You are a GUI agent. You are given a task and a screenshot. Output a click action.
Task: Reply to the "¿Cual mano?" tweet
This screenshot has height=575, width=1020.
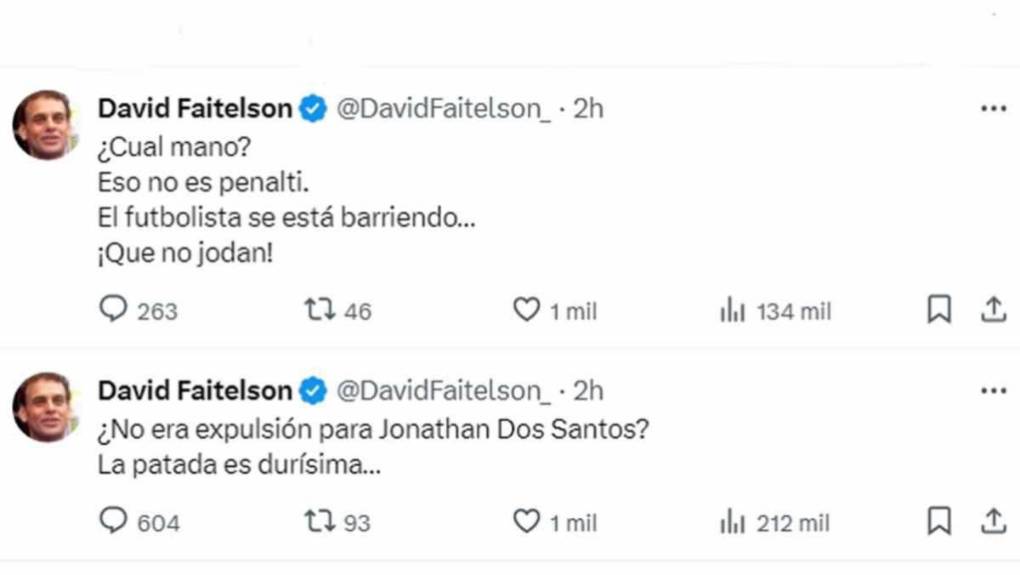point(114,310)
